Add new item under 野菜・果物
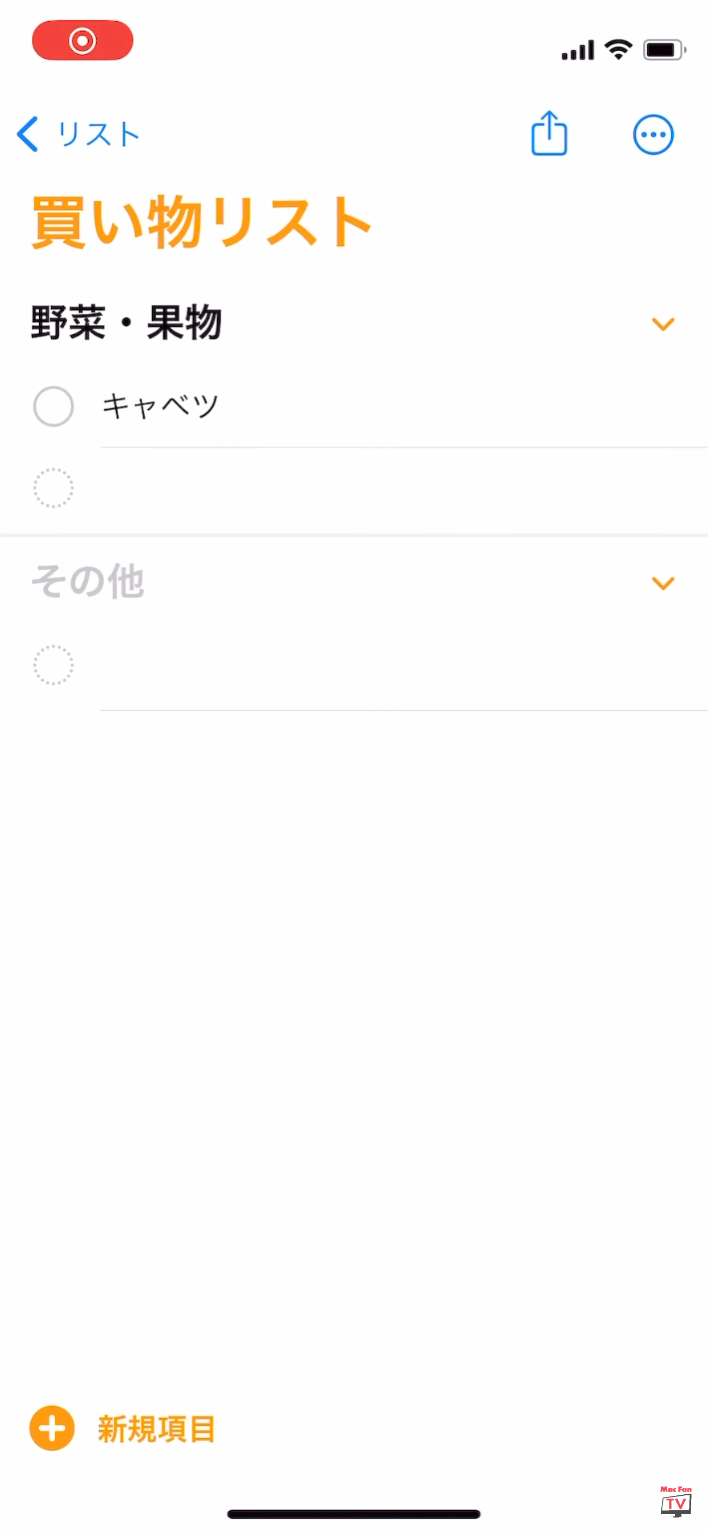709x1534 pixels. point(53,489)
